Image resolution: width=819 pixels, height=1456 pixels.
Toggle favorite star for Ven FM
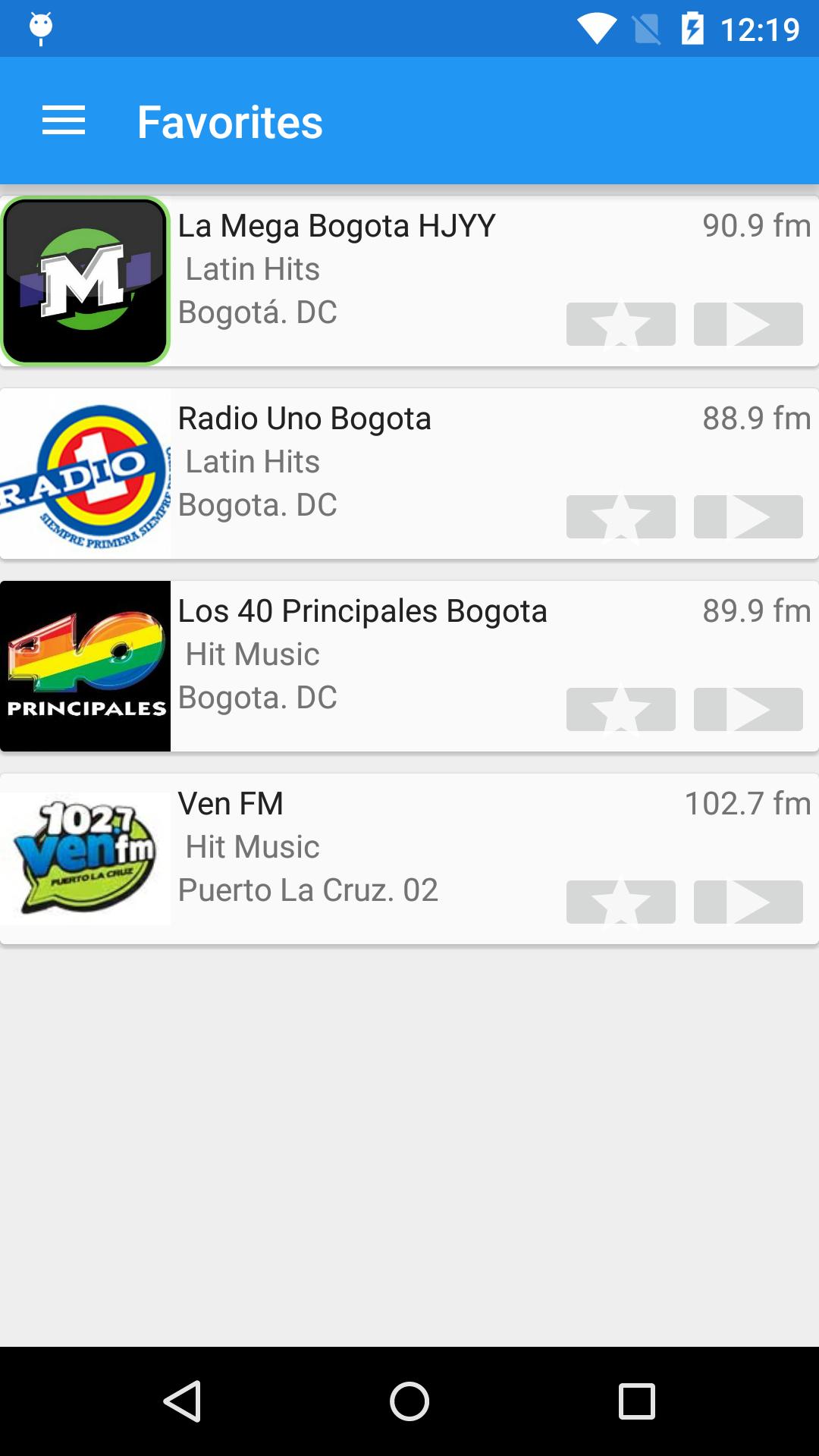[x=620, y=902]
